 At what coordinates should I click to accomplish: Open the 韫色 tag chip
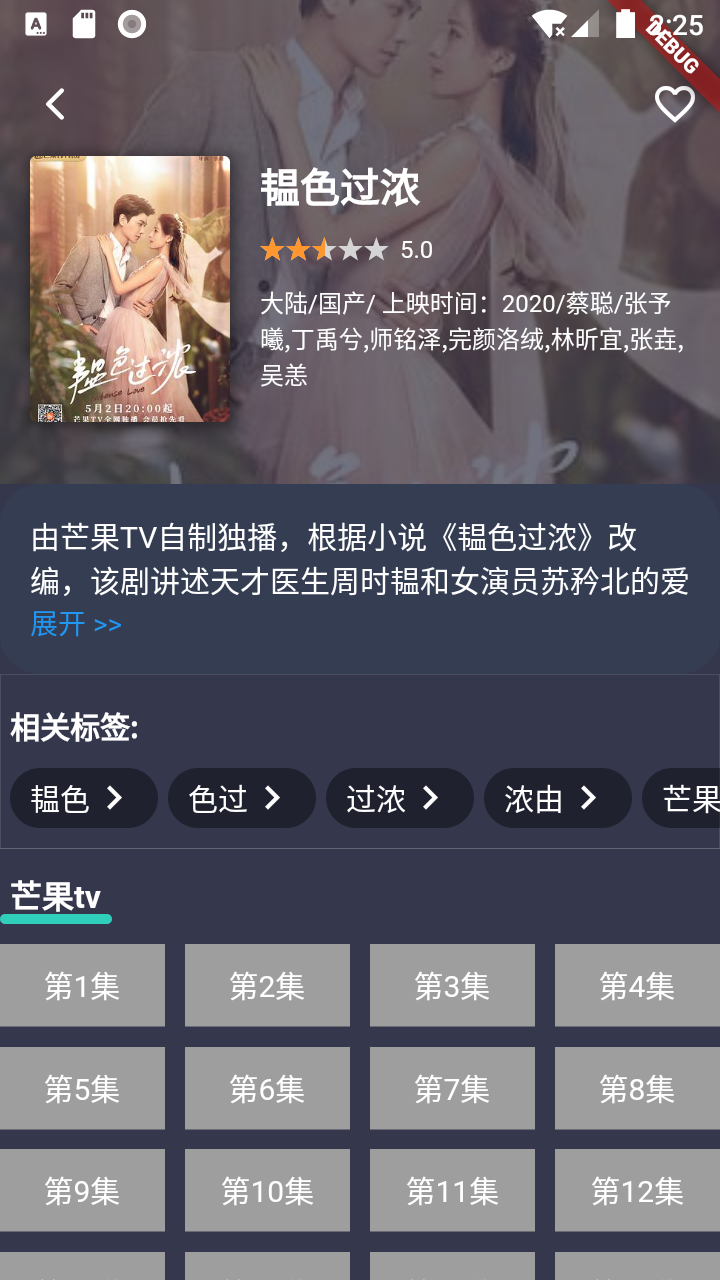(x=83, y=798)
